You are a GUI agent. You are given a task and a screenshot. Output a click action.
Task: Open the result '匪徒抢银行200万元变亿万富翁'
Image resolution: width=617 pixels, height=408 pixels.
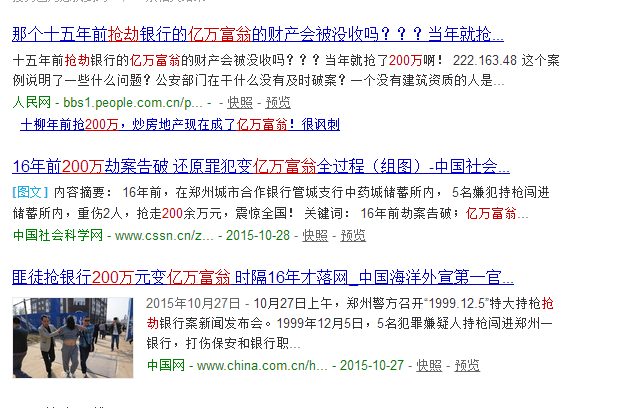point(263,277)
